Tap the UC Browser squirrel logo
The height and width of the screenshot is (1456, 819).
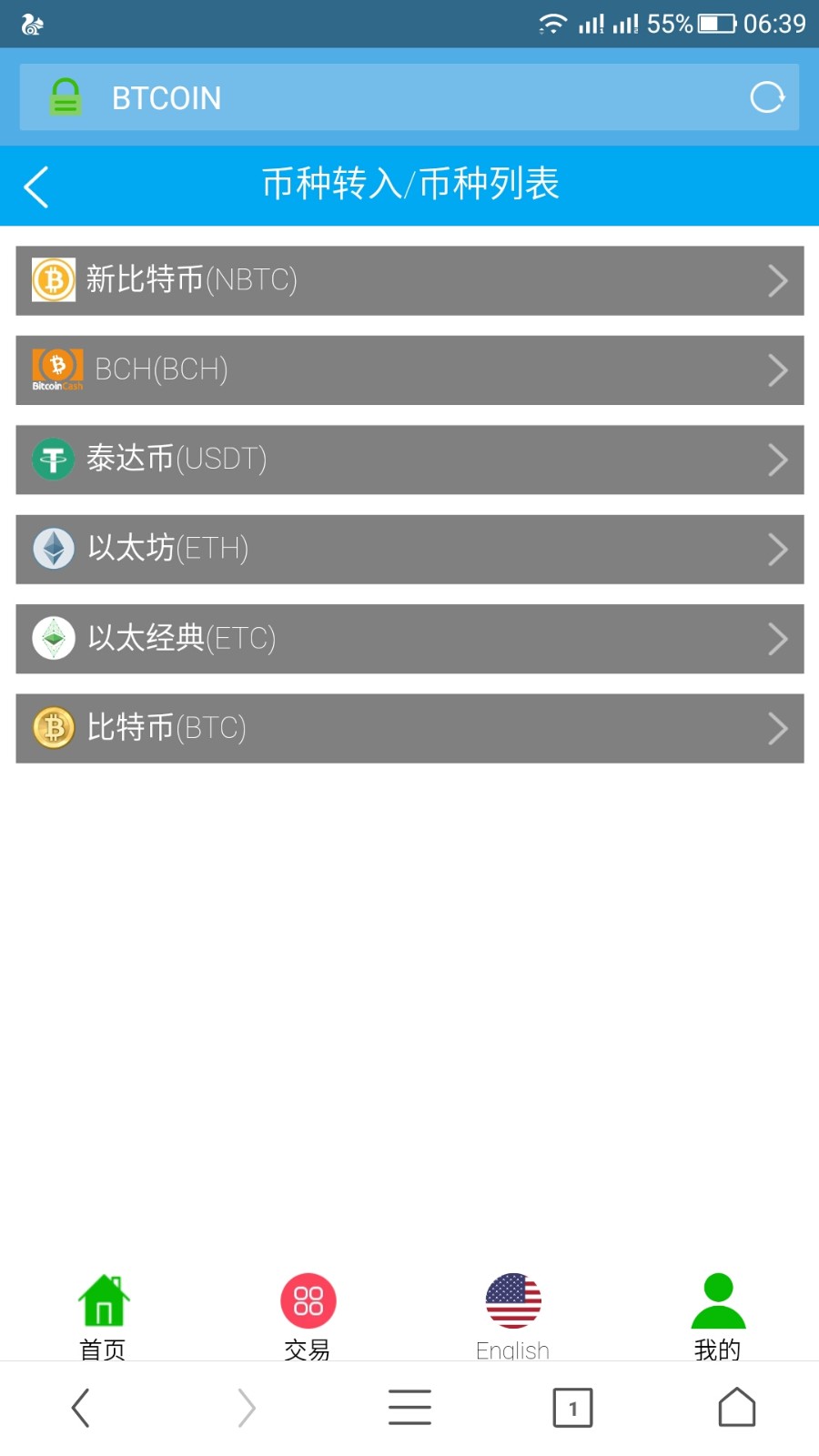[x=30, y=22]
